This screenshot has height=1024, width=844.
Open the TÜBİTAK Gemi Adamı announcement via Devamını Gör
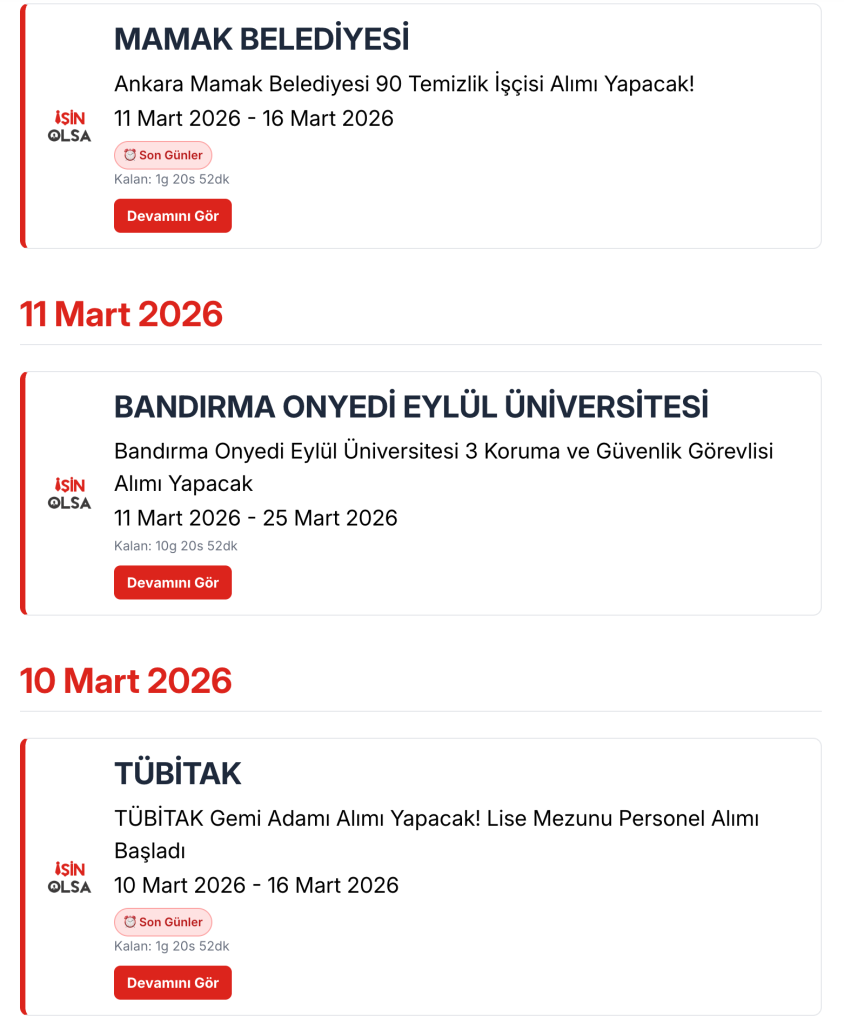coord(172,982)
